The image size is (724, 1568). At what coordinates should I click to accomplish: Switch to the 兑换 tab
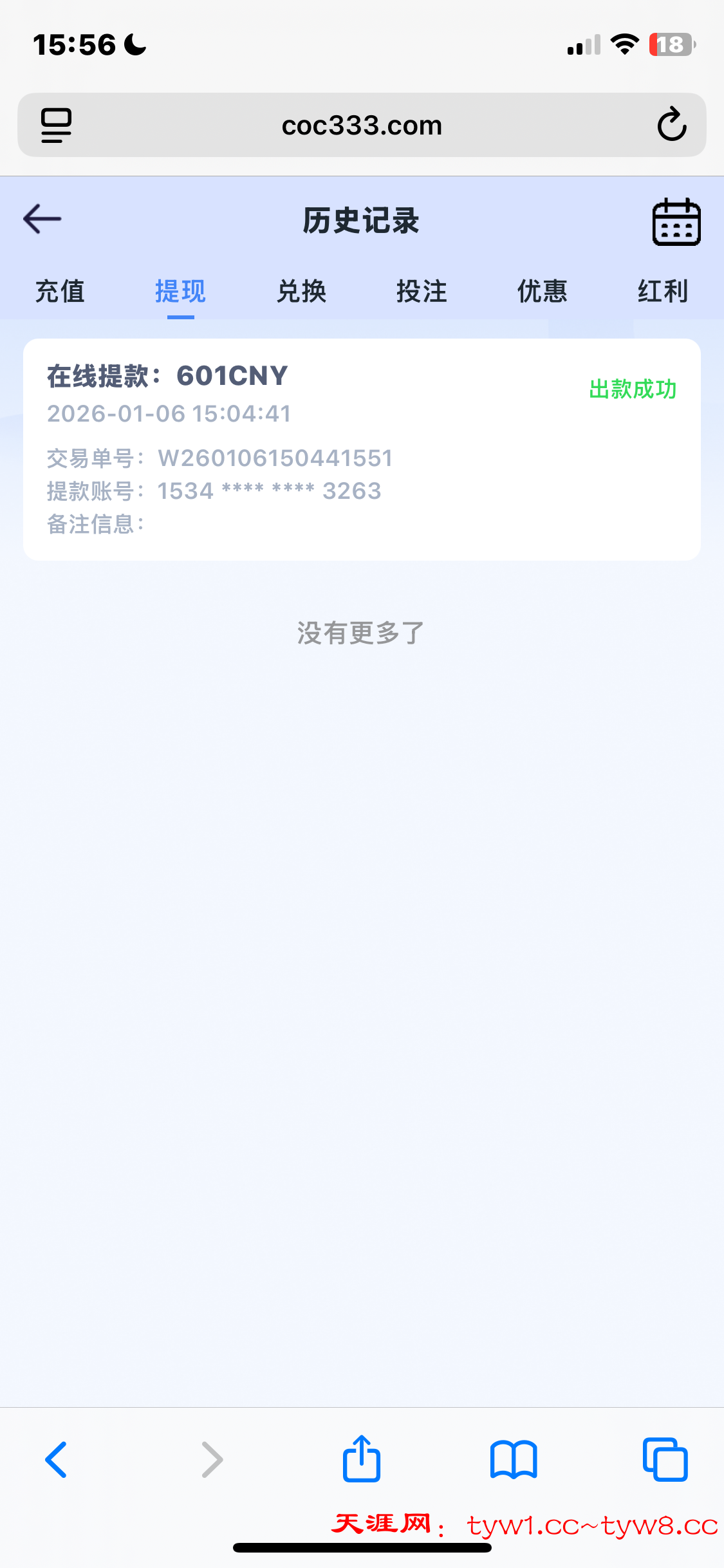tap(301, 292)
